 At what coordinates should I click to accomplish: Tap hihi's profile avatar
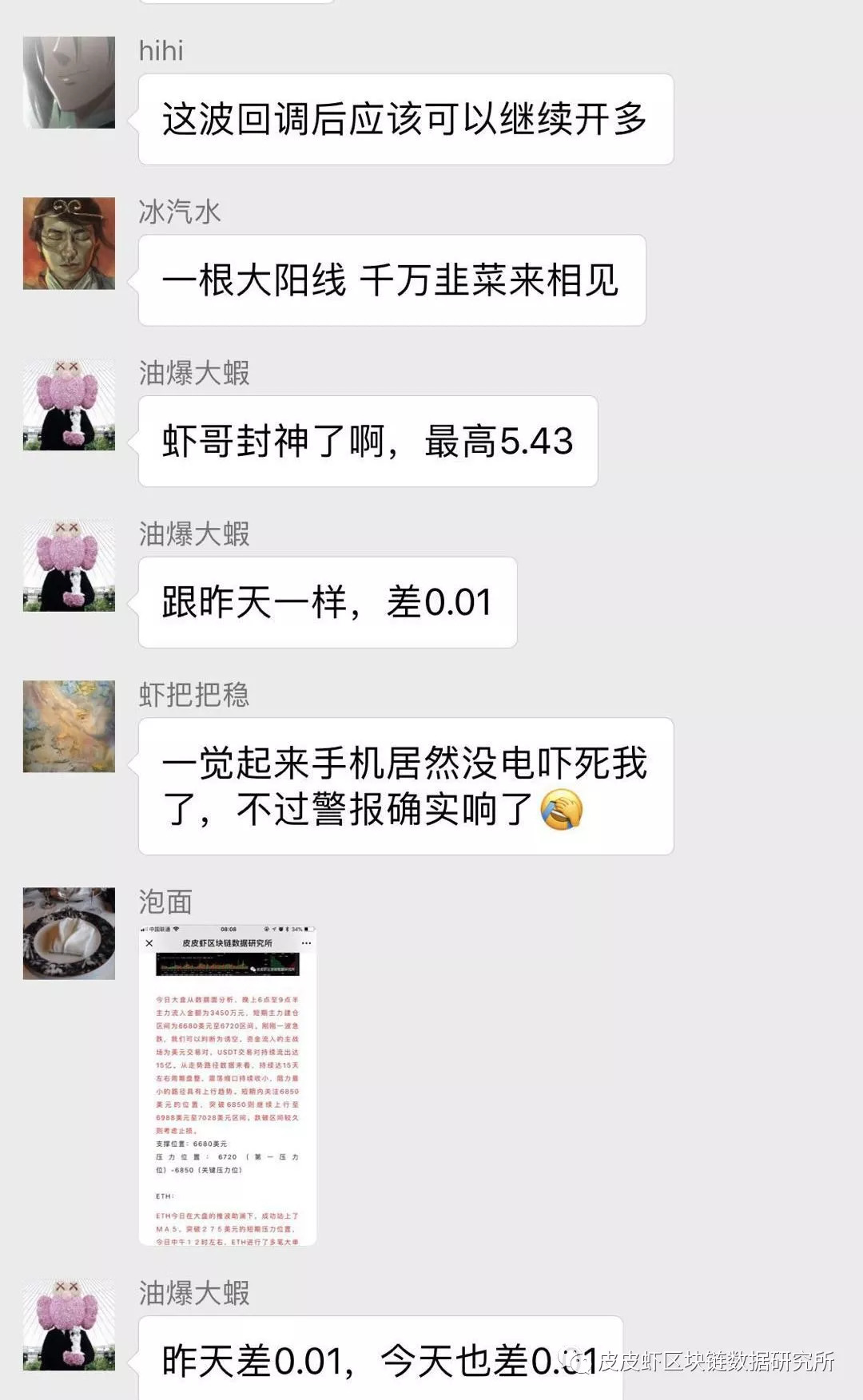(69, 82)
